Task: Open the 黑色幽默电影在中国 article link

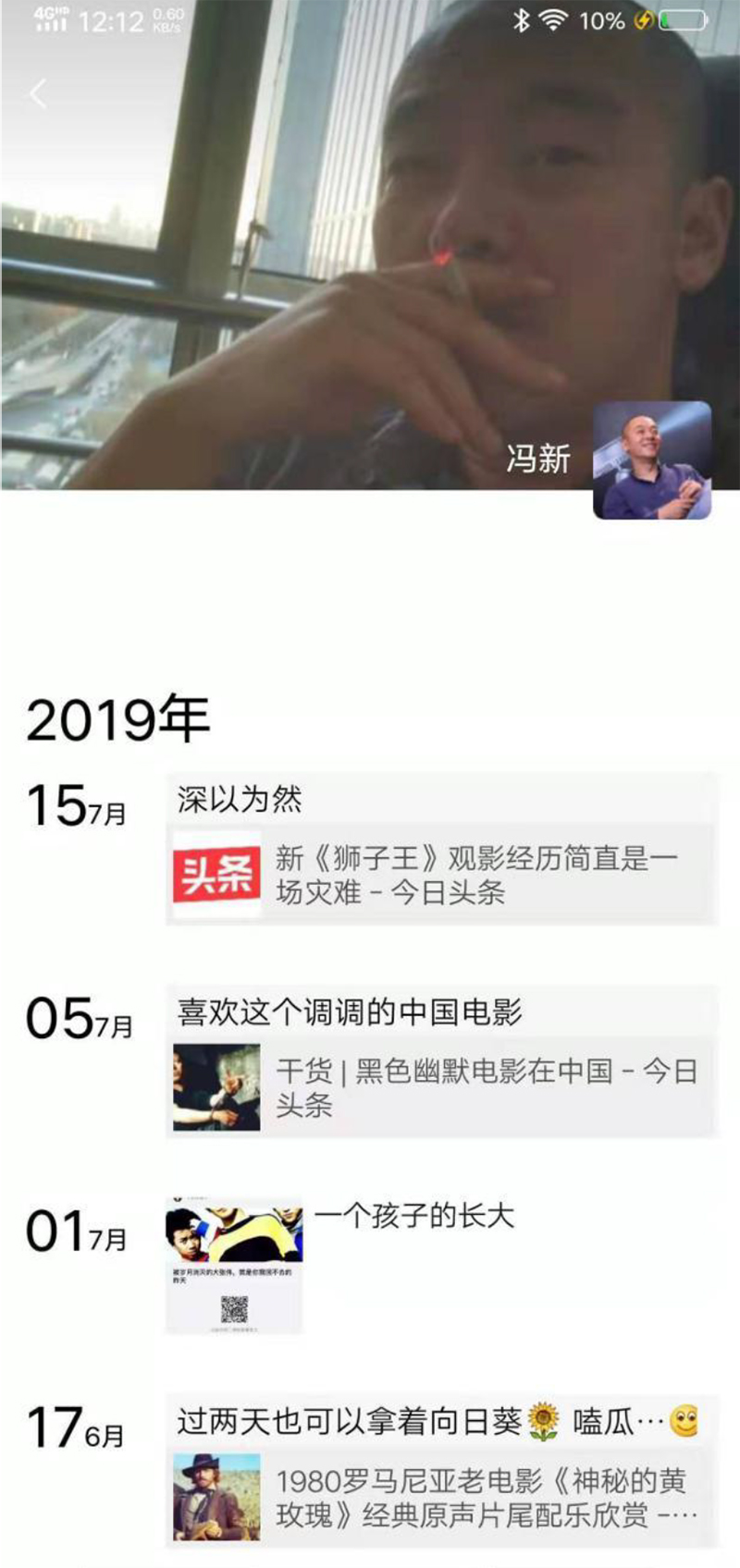Action: (442, 1087)
